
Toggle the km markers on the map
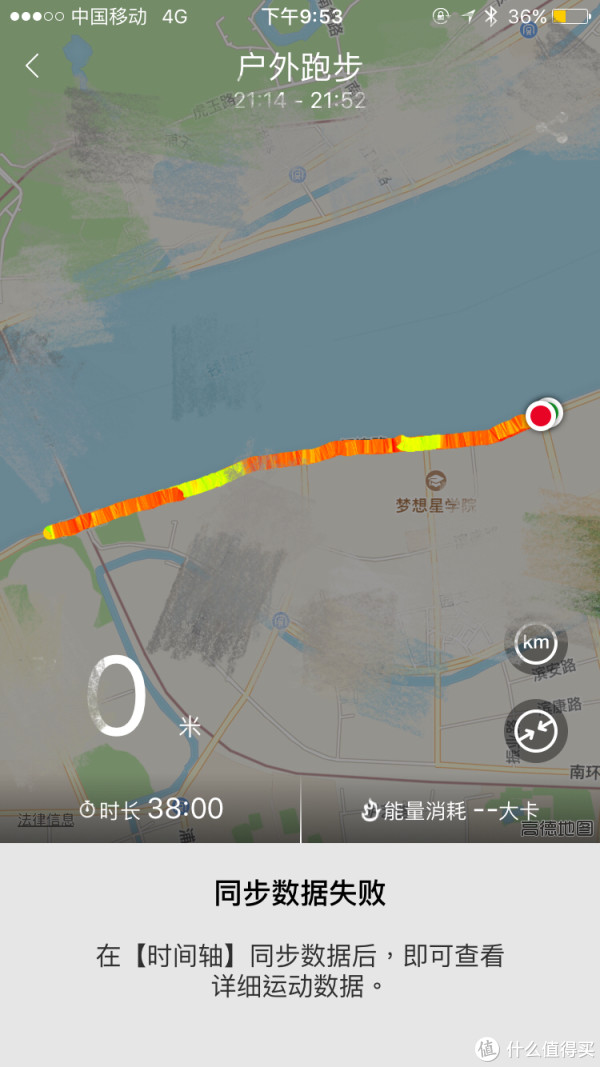pyautogui.click(x=536, y=642)
